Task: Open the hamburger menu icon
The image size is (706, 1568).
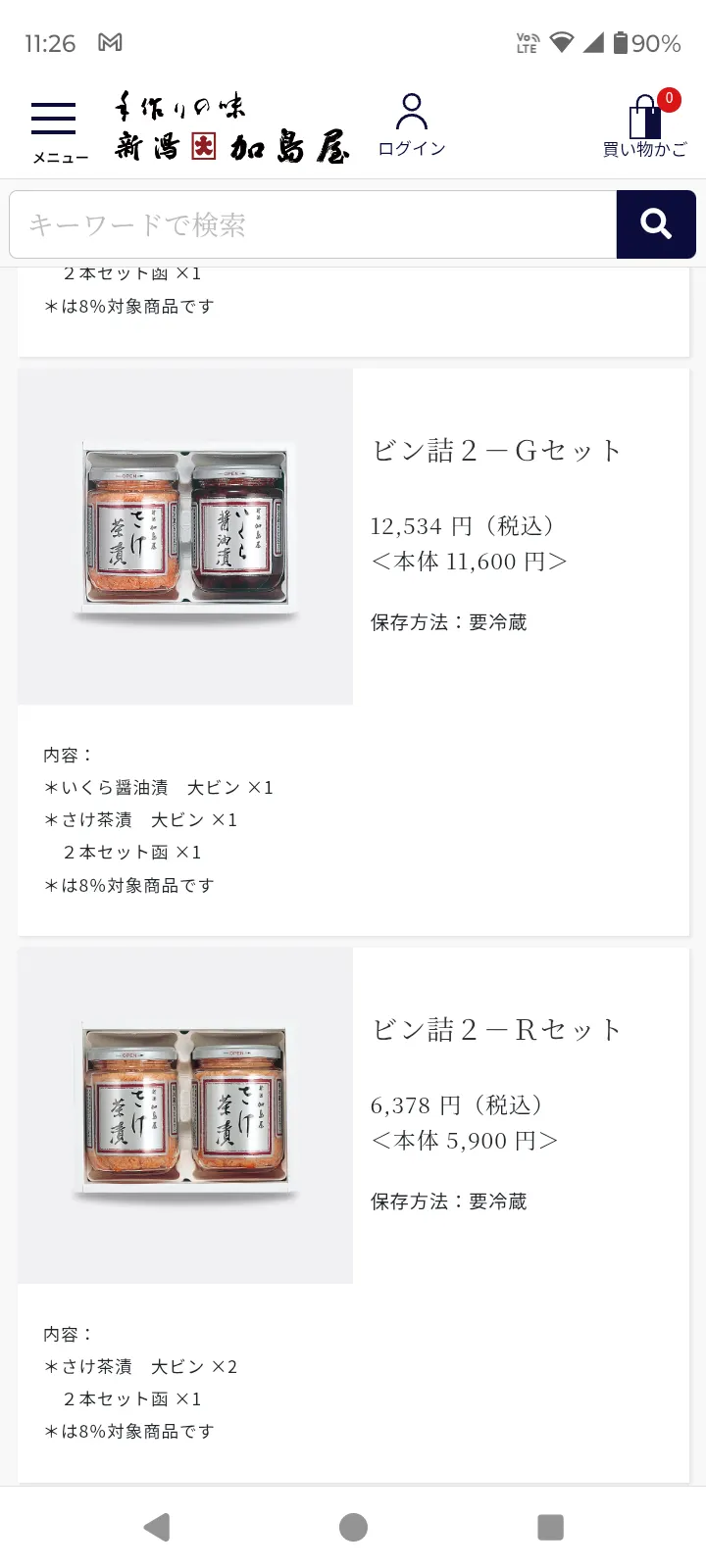Action: tap(55, 120)
